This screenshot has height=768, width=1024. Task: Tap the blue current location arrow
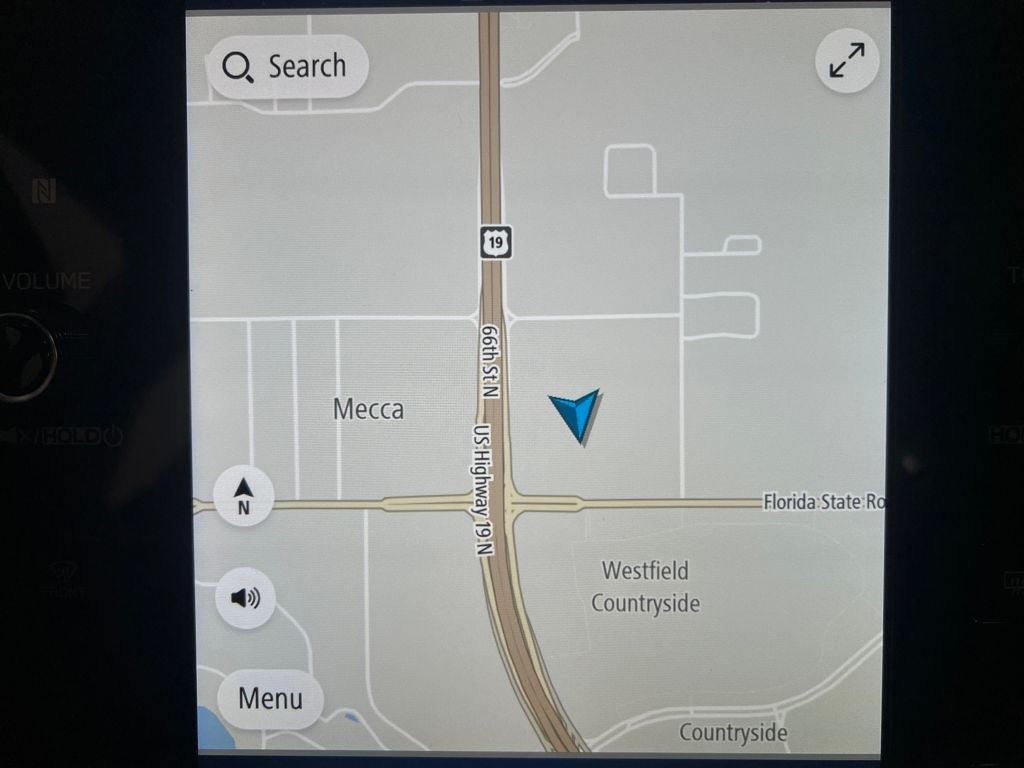click(576, 415)
